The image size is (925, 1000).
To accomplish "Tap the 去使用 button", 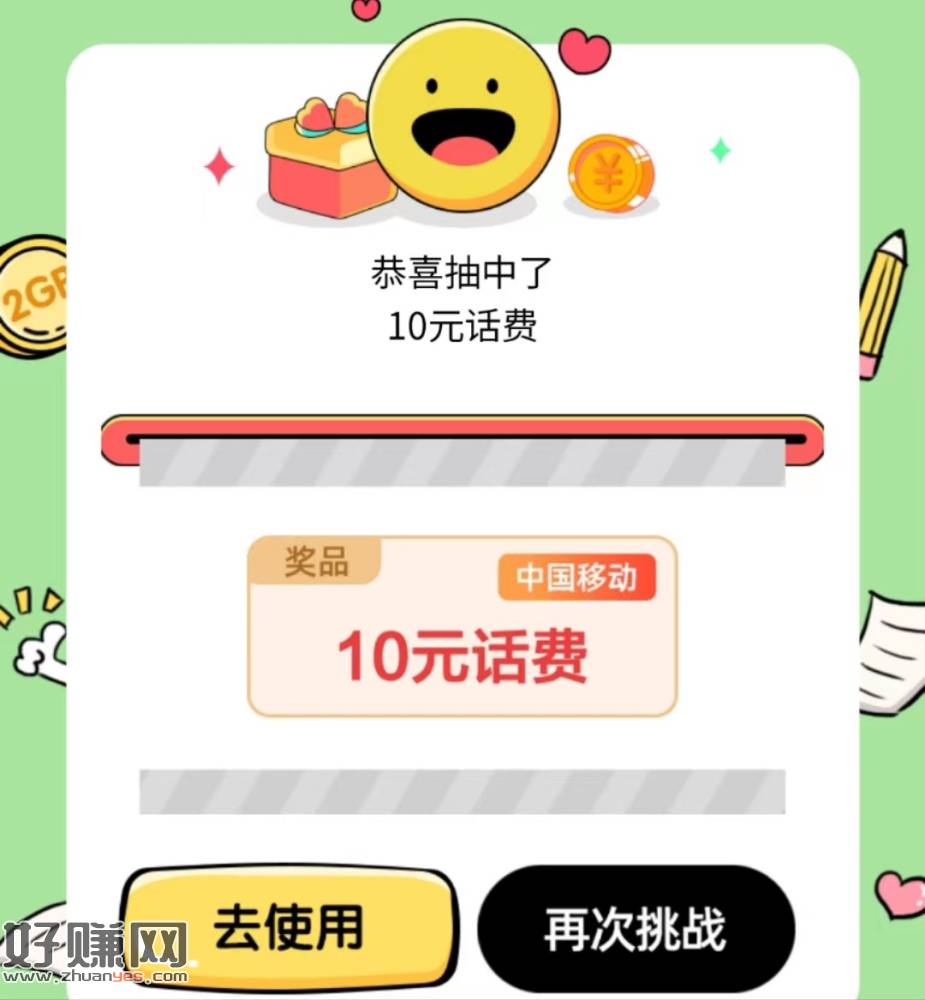I will coord(288,929).
